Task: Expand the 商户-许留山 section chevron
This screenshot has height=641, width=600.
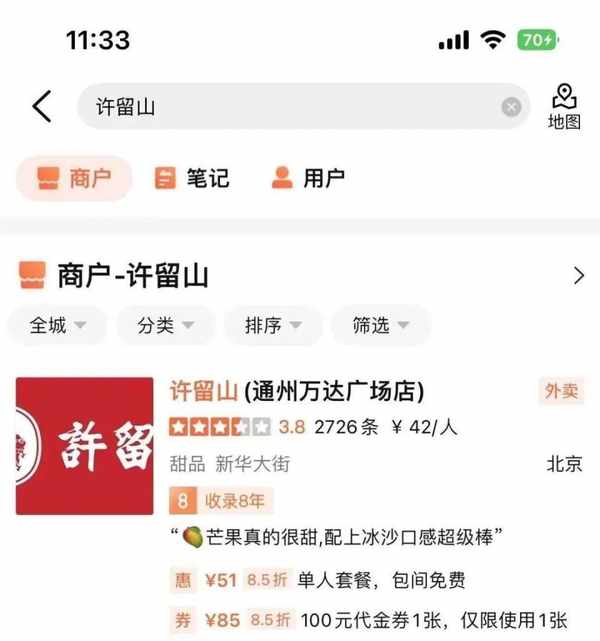Action: [578, 276]
